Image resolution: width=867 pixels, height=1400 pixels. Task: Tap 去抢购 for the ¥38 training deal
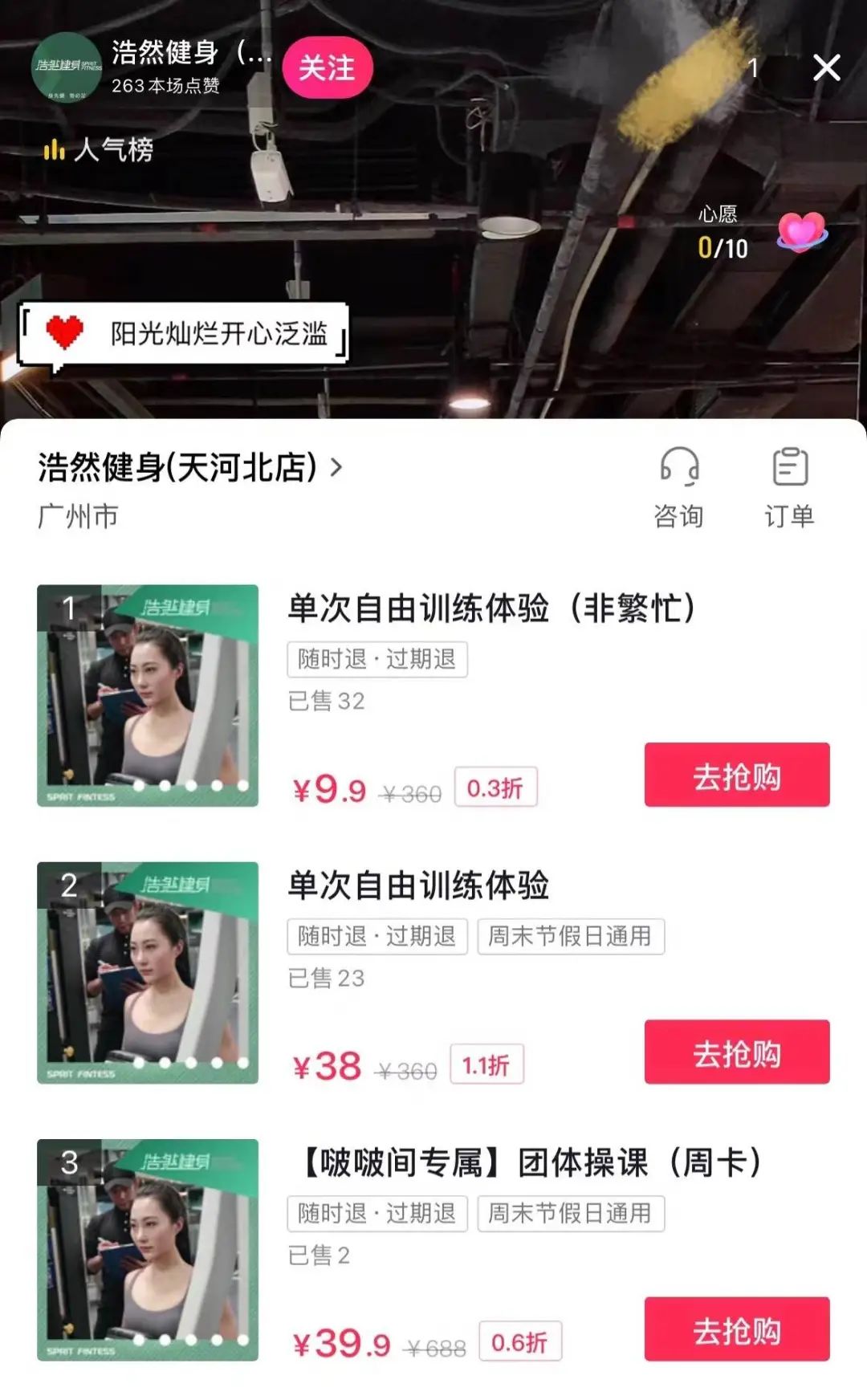[x=736, y=1052]
